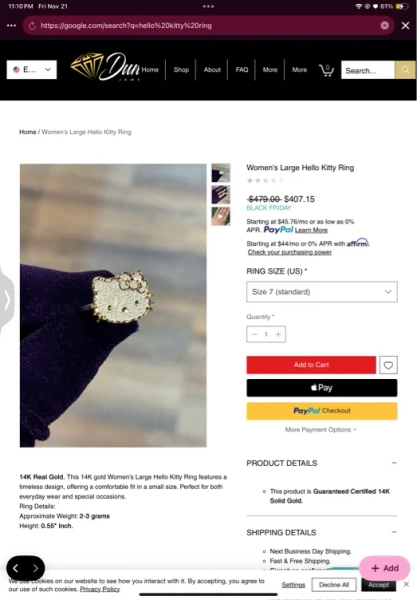
Task: Submit search with the magnifier button
Action: pos(405,70)
